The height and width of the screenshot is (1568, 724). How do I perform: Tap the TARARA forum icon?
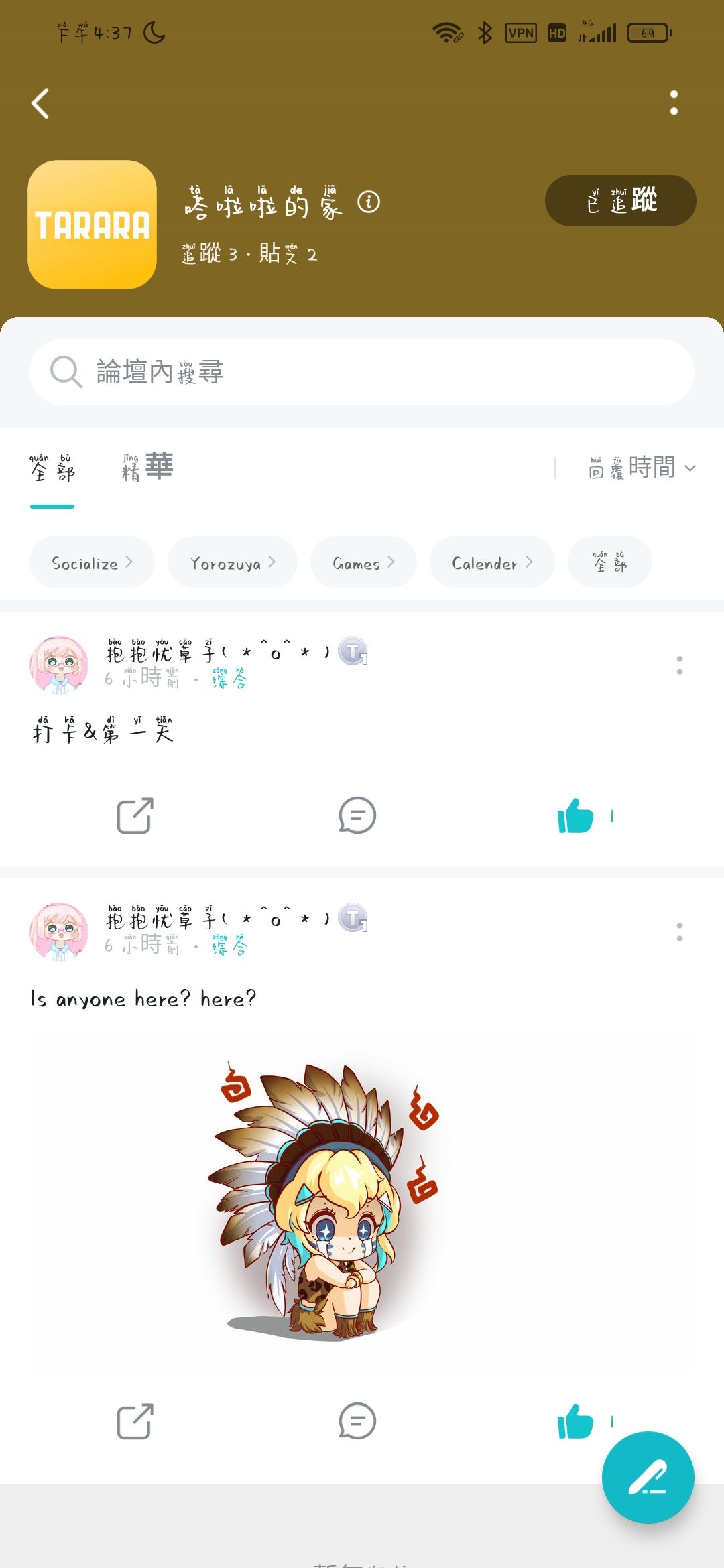click(92, 224)
